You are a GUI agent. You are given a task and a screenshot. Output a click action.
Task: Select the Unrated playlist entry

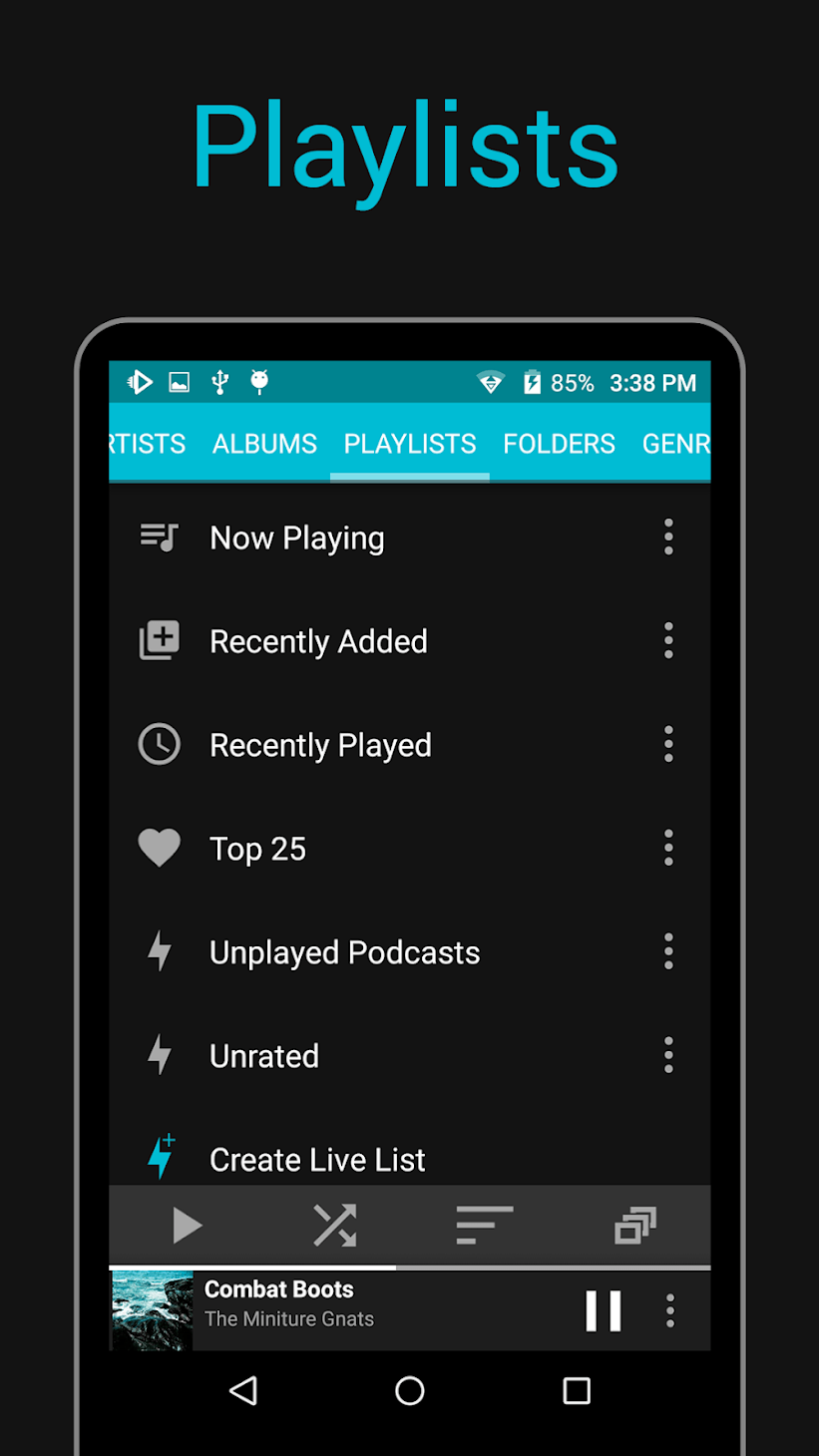tap(263, 1055)
